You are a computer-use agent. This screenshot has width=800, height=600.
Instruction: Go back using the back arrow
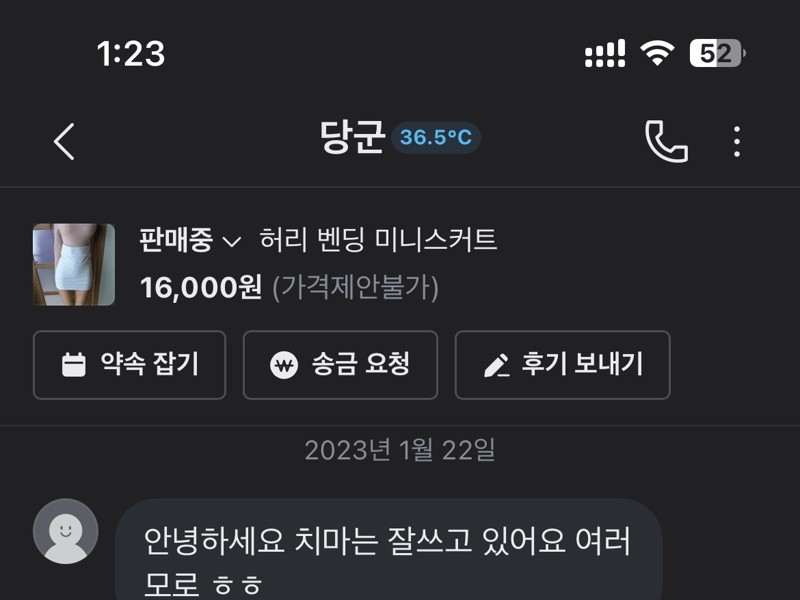click(x=64, y=141)
